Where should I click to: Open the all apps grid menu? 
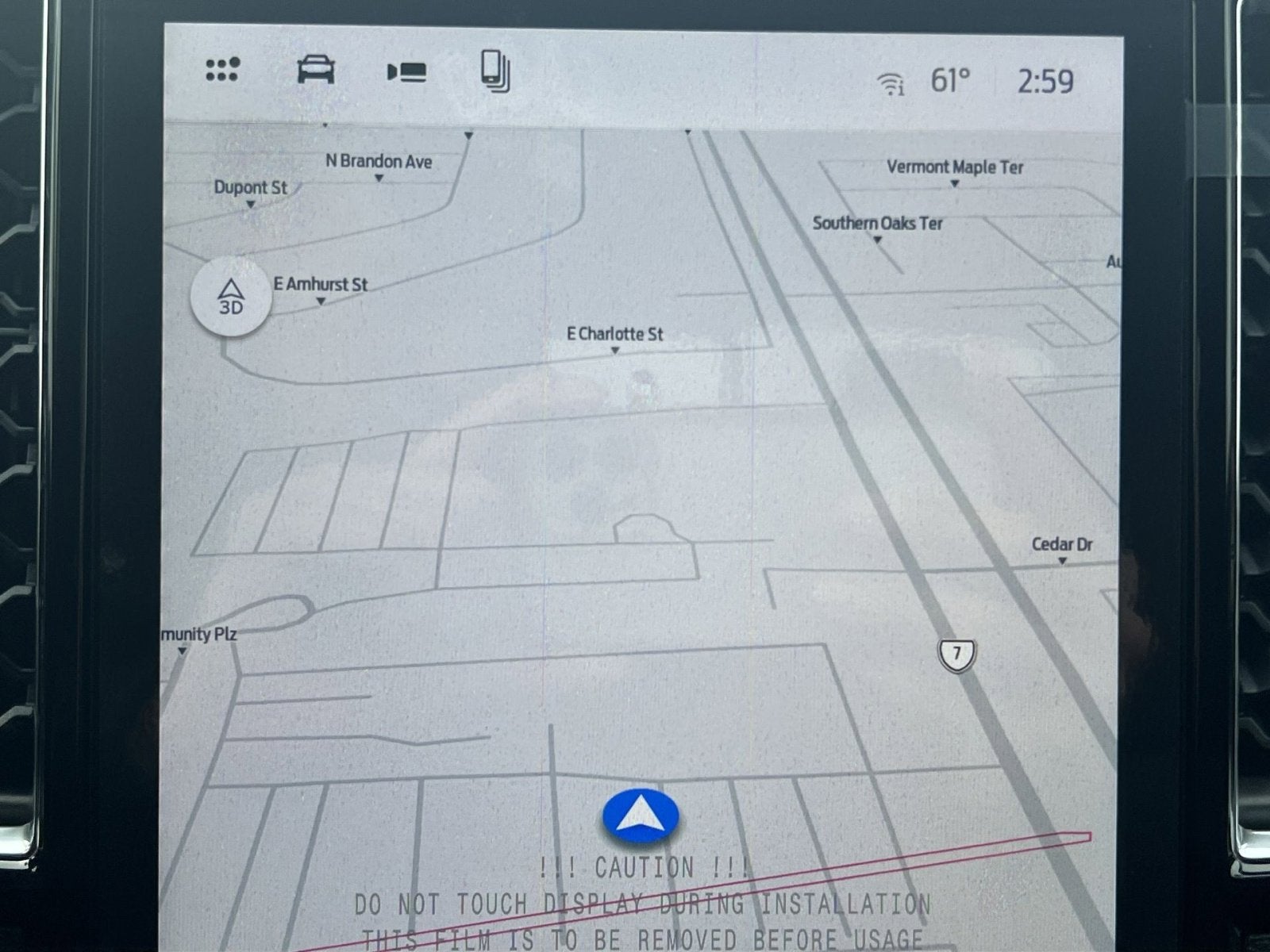[222, 70]
